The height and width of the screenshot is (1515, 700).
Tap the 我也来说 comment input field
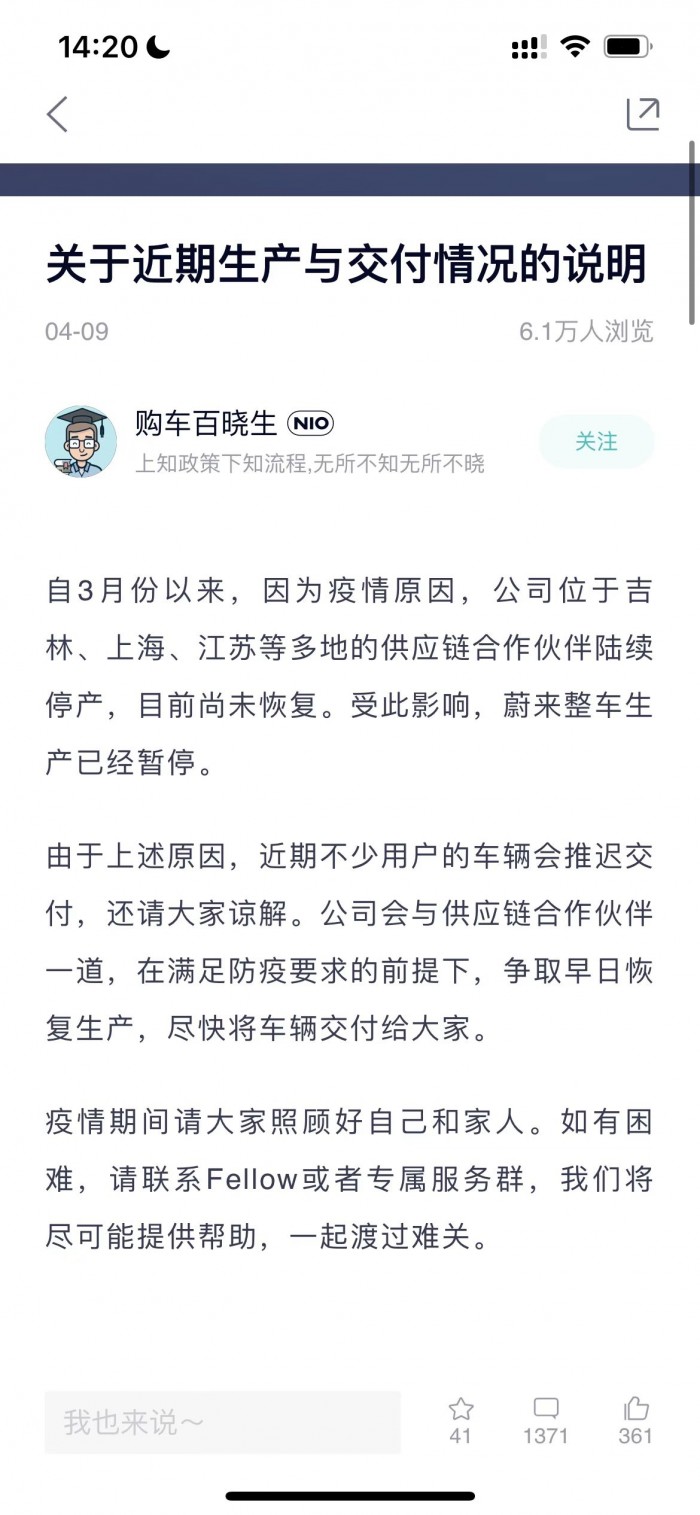(x=222, y=1421)
